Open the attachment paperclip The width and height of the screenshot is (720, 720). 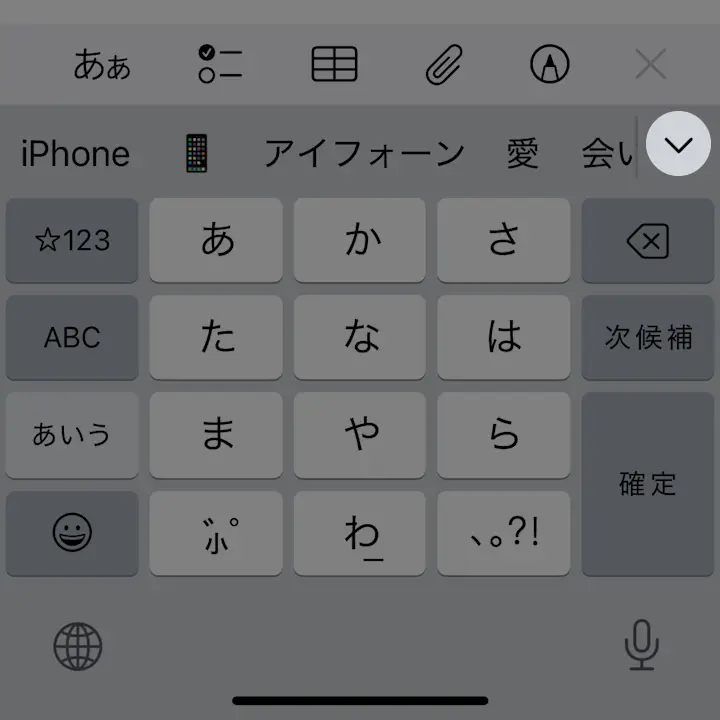441,65
